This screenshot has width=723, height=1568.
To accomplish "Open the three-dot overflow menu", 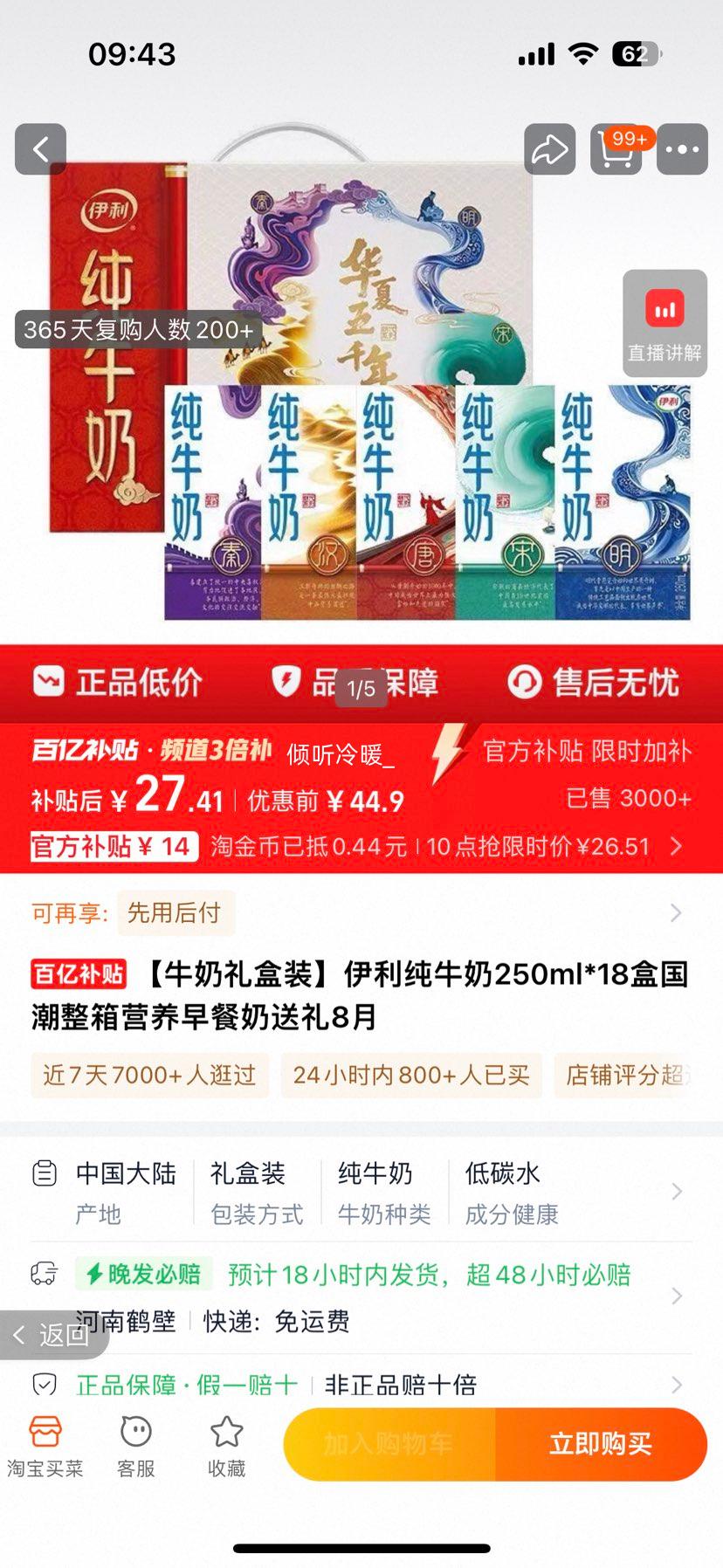I will [x=682, y=149].
